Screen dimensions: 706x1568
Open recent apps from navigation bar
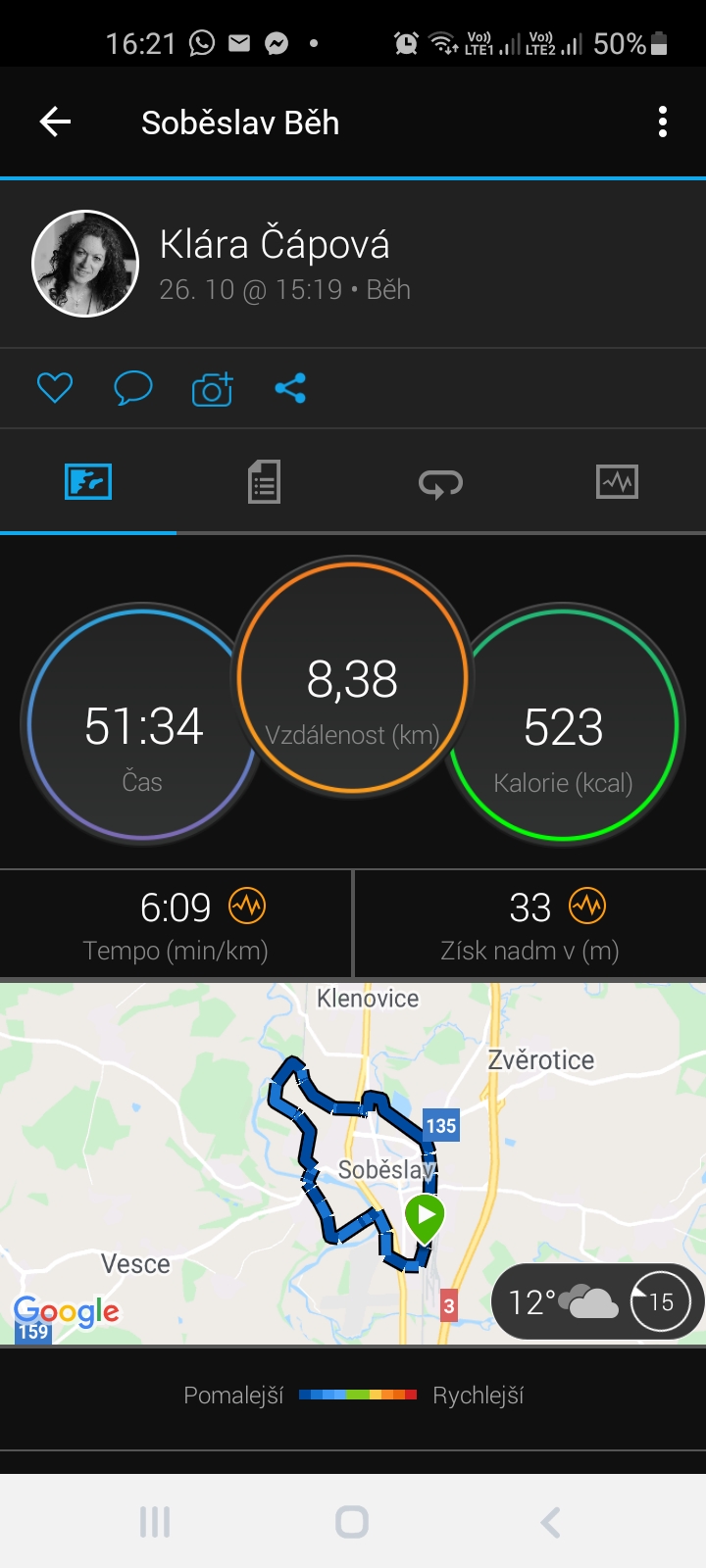[155, 1522]
